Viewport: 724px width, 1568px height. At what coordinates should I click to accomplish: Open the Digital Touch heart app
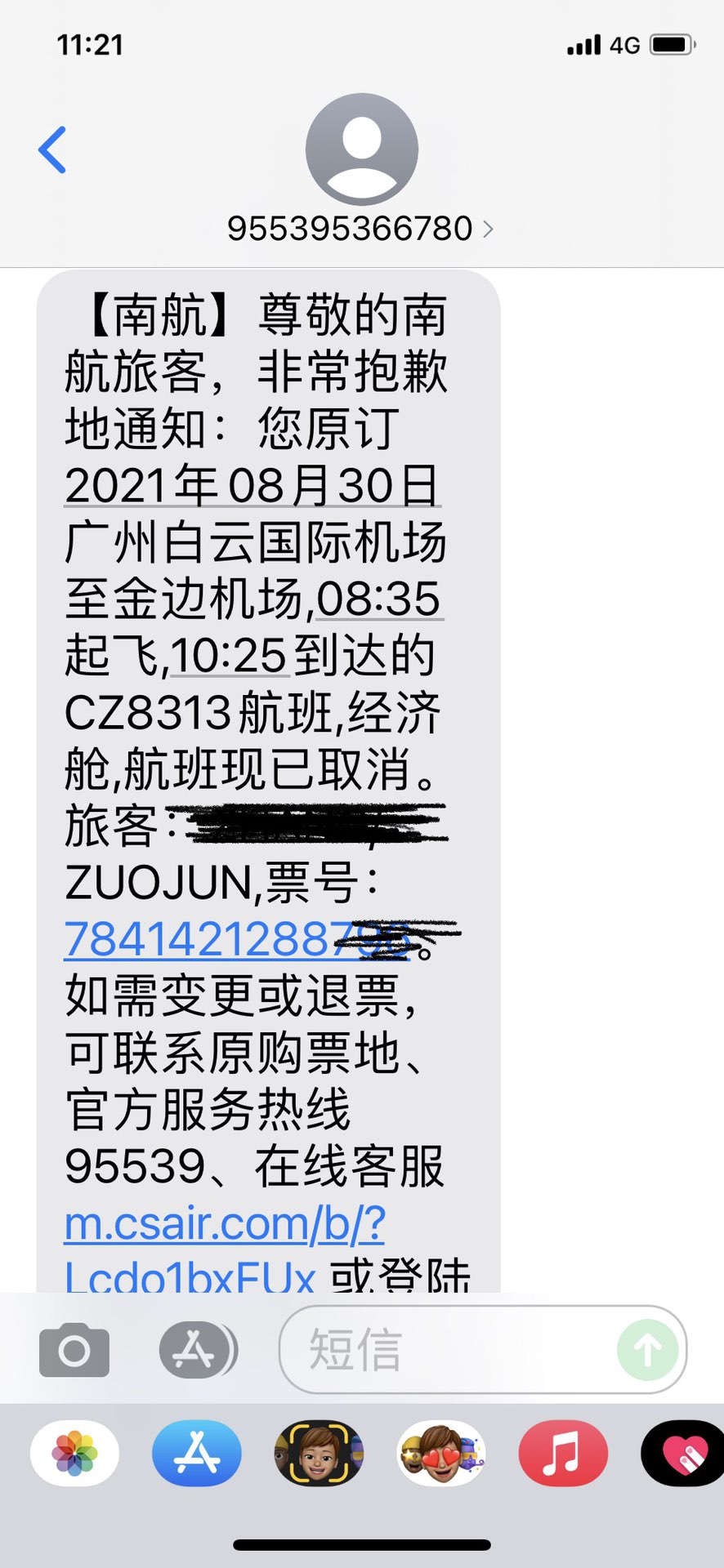click(683, 1454)
